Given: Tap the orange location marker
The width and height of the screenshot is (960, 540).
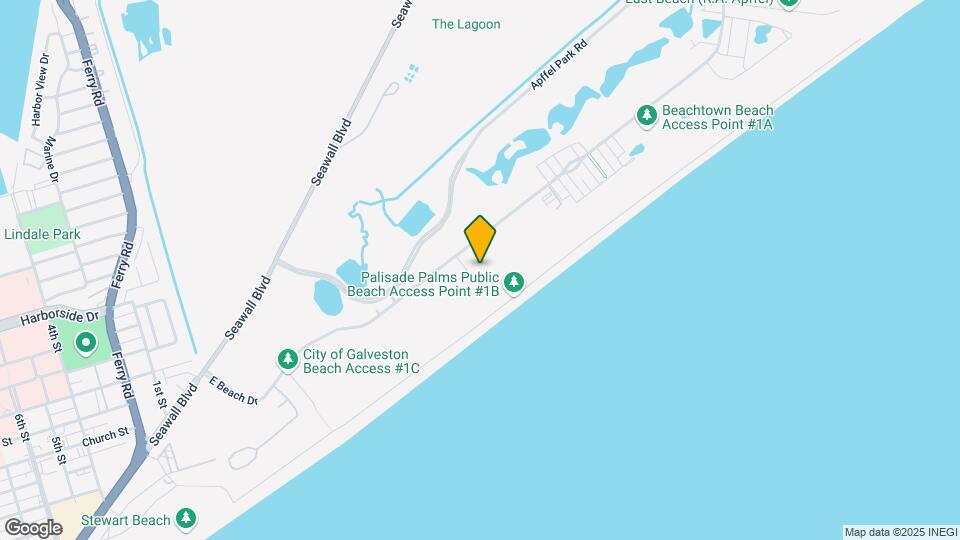Looking at the screenshot, I should click(480, 238).
